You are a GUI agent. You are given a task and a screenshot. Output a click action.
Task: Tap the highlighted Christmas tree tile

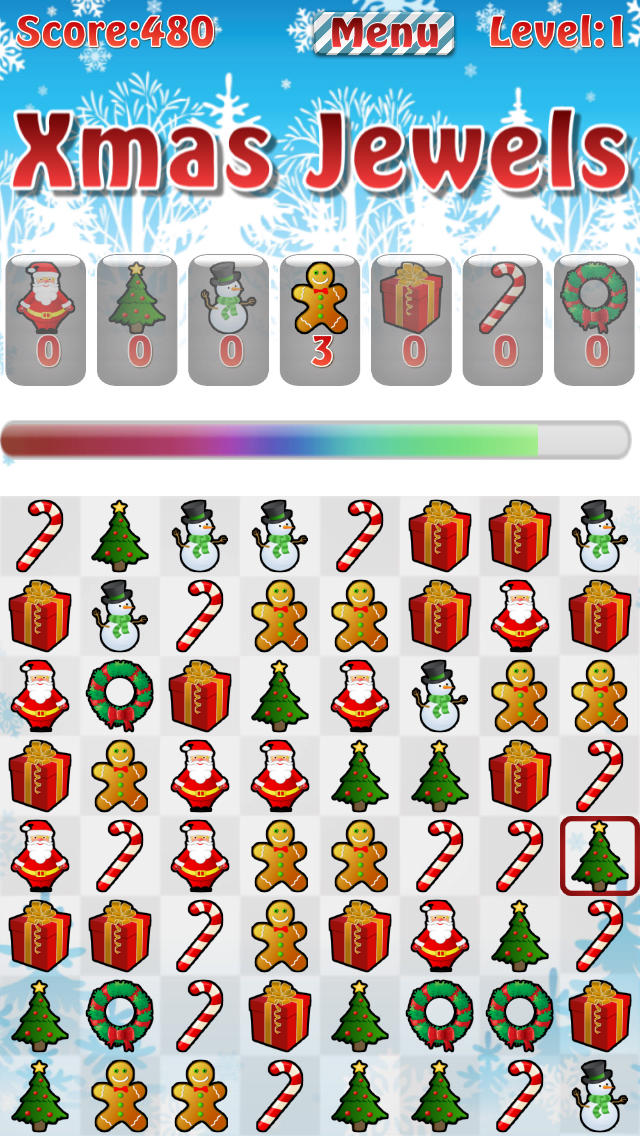pyautogui.click(x=600, y=855)
